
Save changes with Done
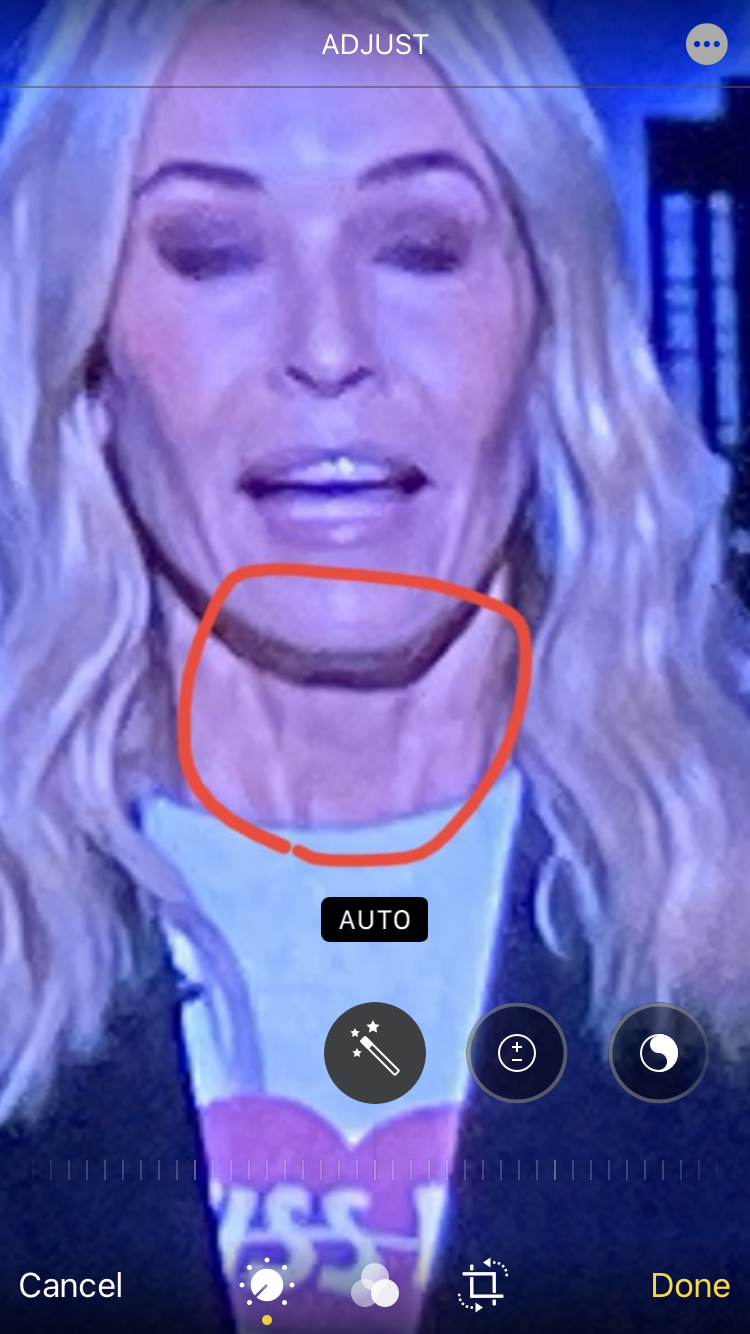[691, 1286]
